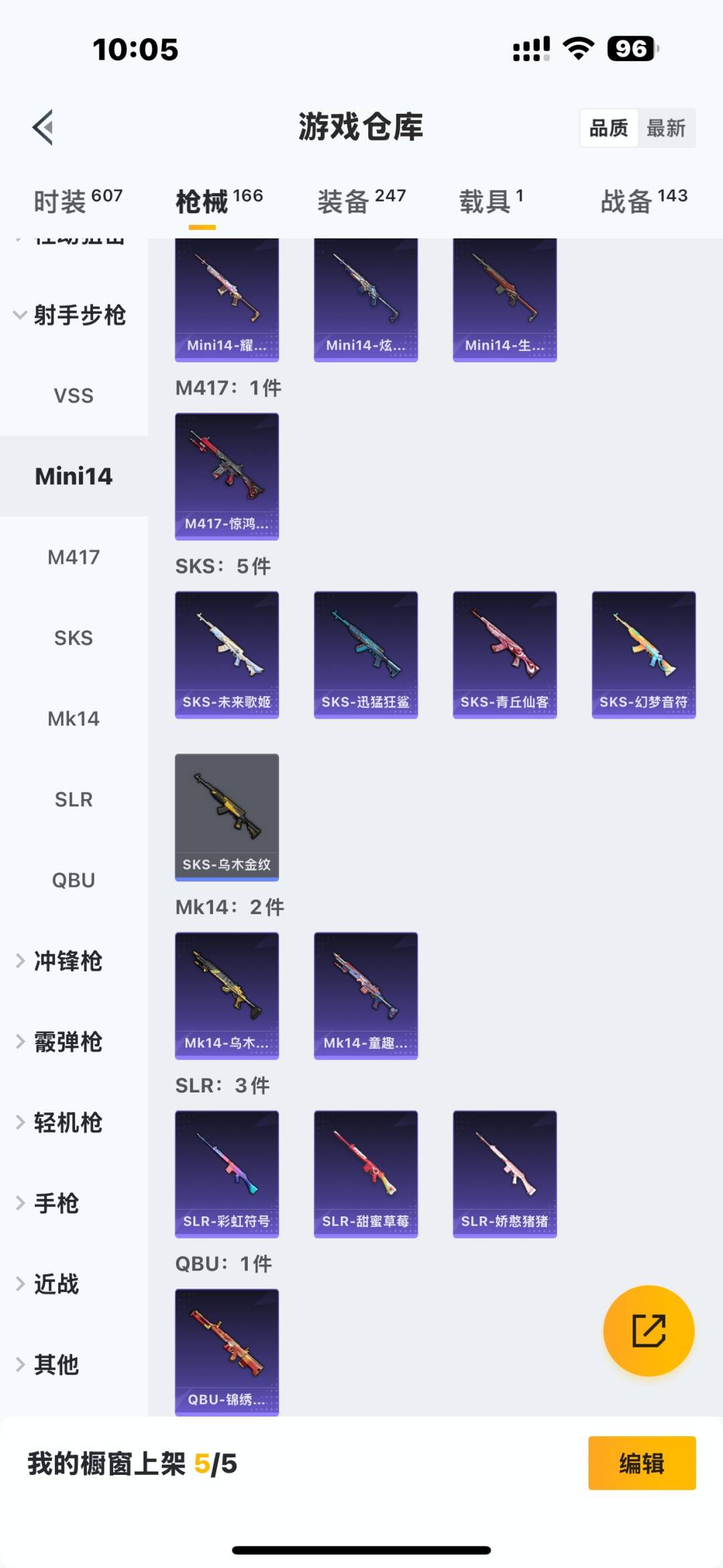This screenshot has height=1568, width=723.
Task: Open the 载具 tab
Action: pos(491,201)
